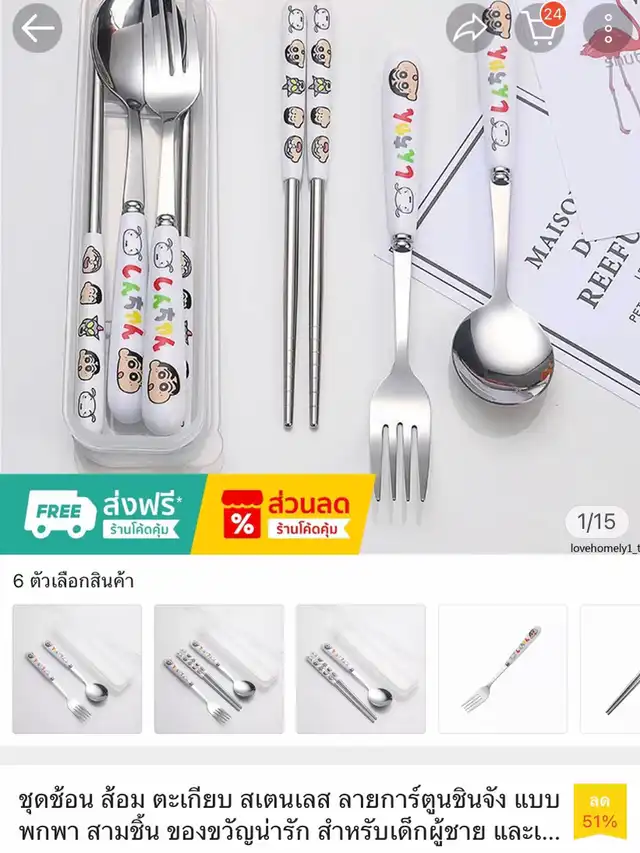Pick the spoon and chopsticks with case option

pos(361,669)
